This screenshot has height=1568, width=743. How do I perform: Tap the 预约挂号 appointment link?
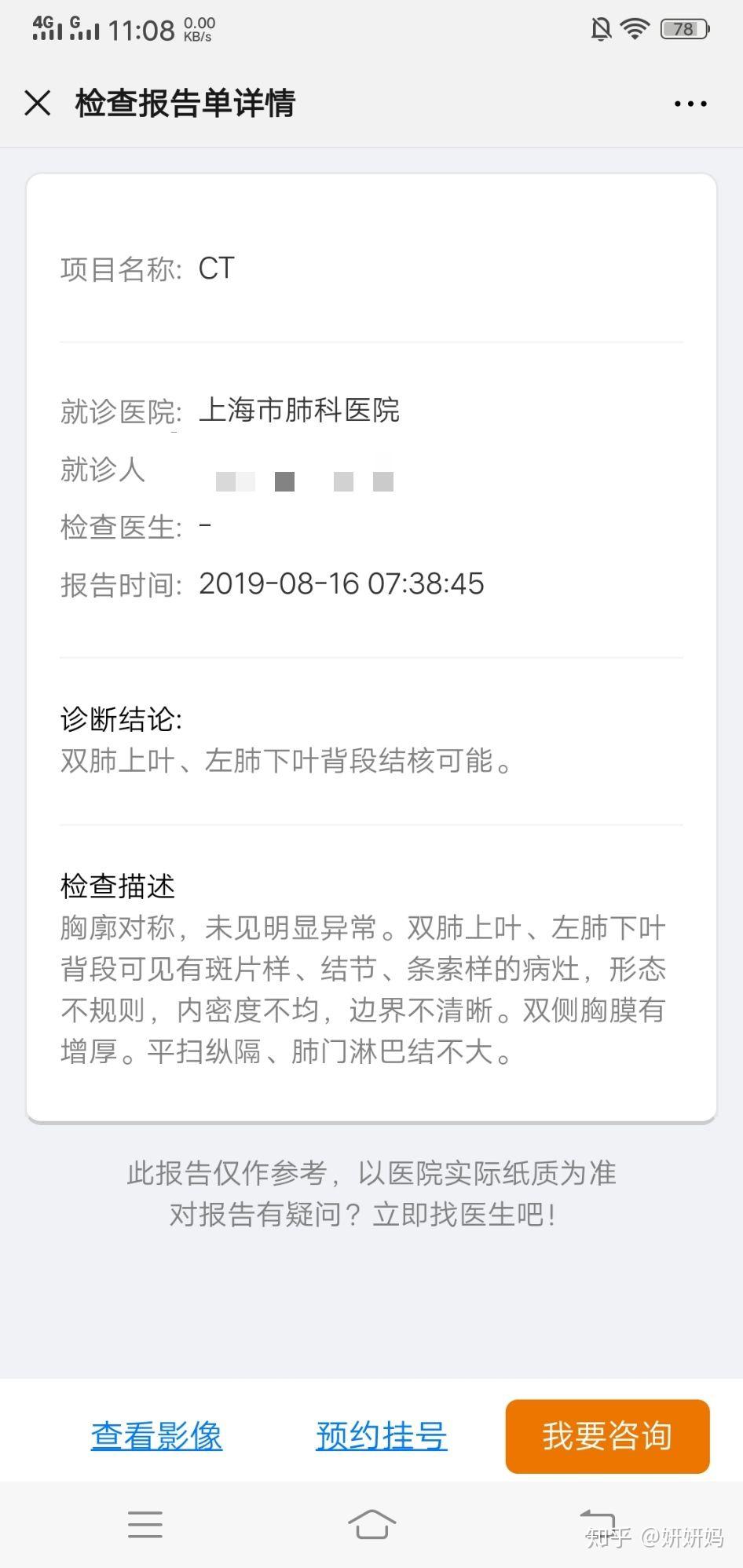pyautogui.click(x=382, y=1436)
